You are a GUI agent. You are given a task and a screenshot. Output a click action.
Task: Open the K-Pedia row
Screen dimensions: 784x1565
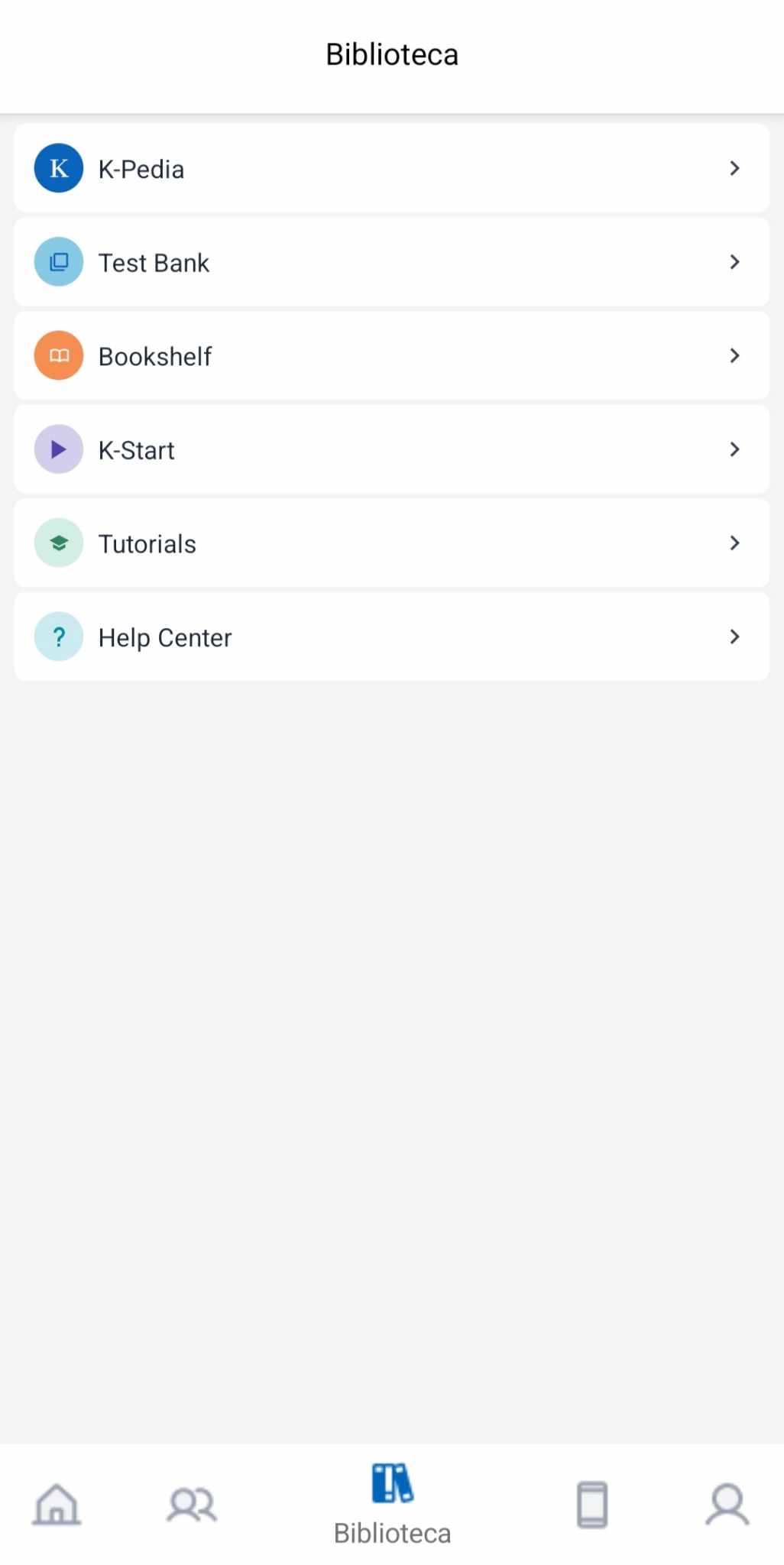pos(391,168)
